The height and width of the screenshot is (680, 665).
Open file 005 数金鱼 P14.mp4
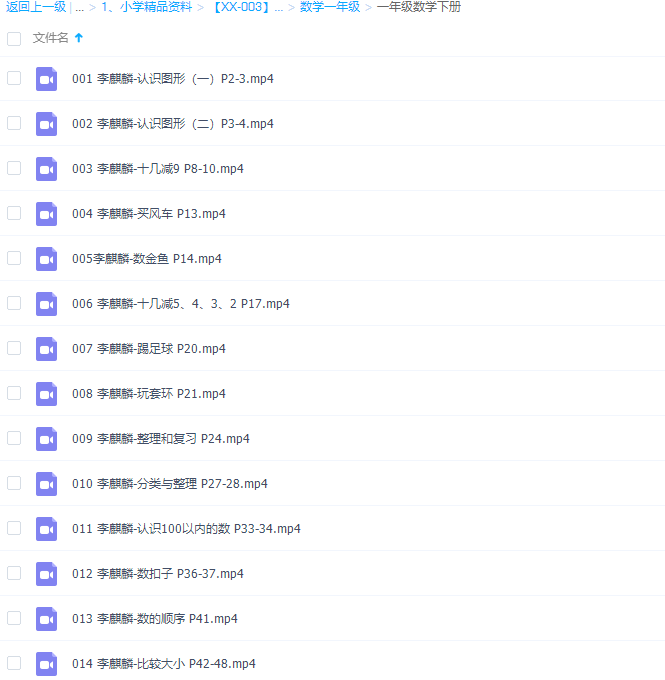click(146, 259)
